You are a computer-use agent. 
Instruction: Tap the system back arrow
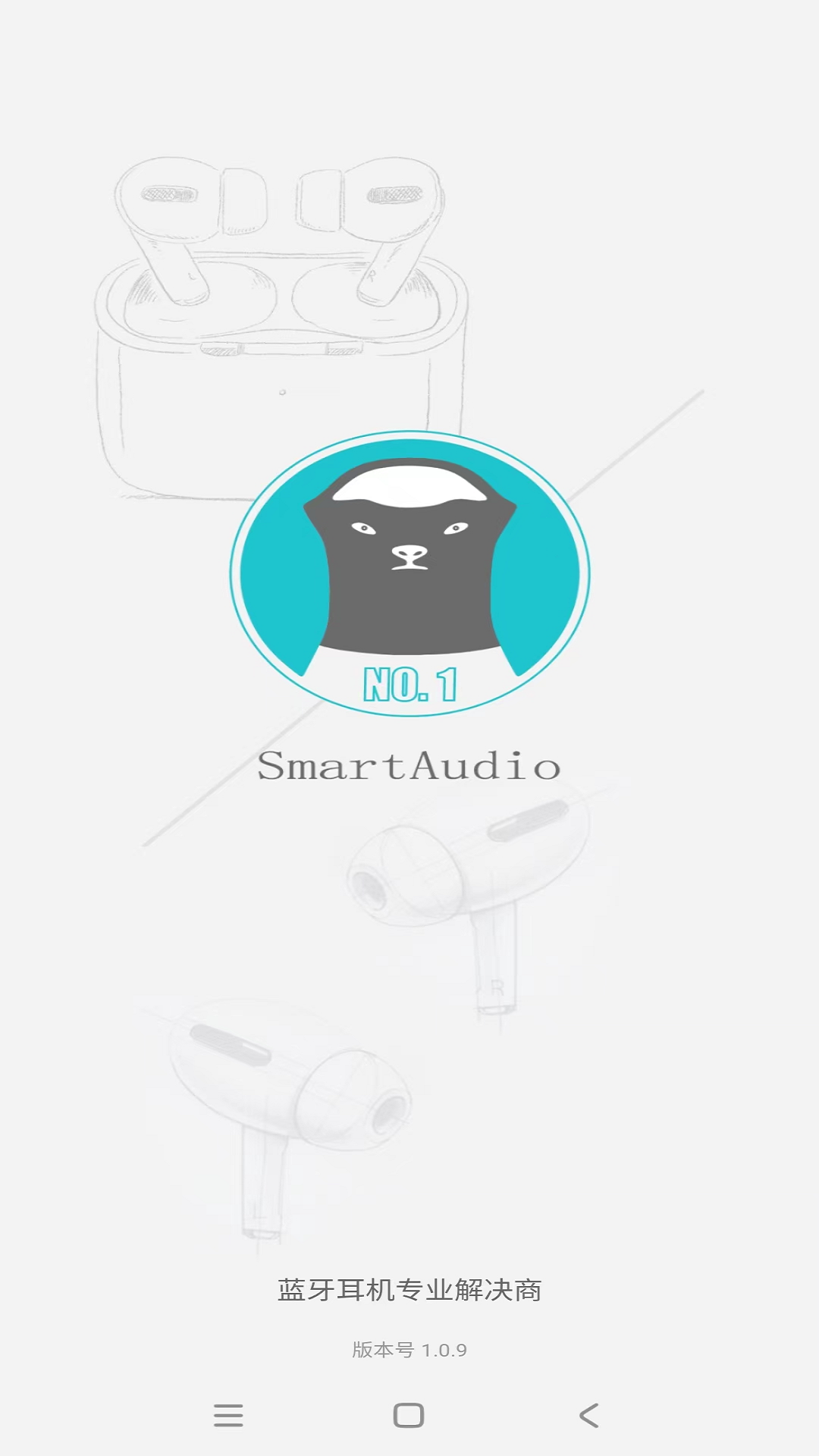[589, 1415]
